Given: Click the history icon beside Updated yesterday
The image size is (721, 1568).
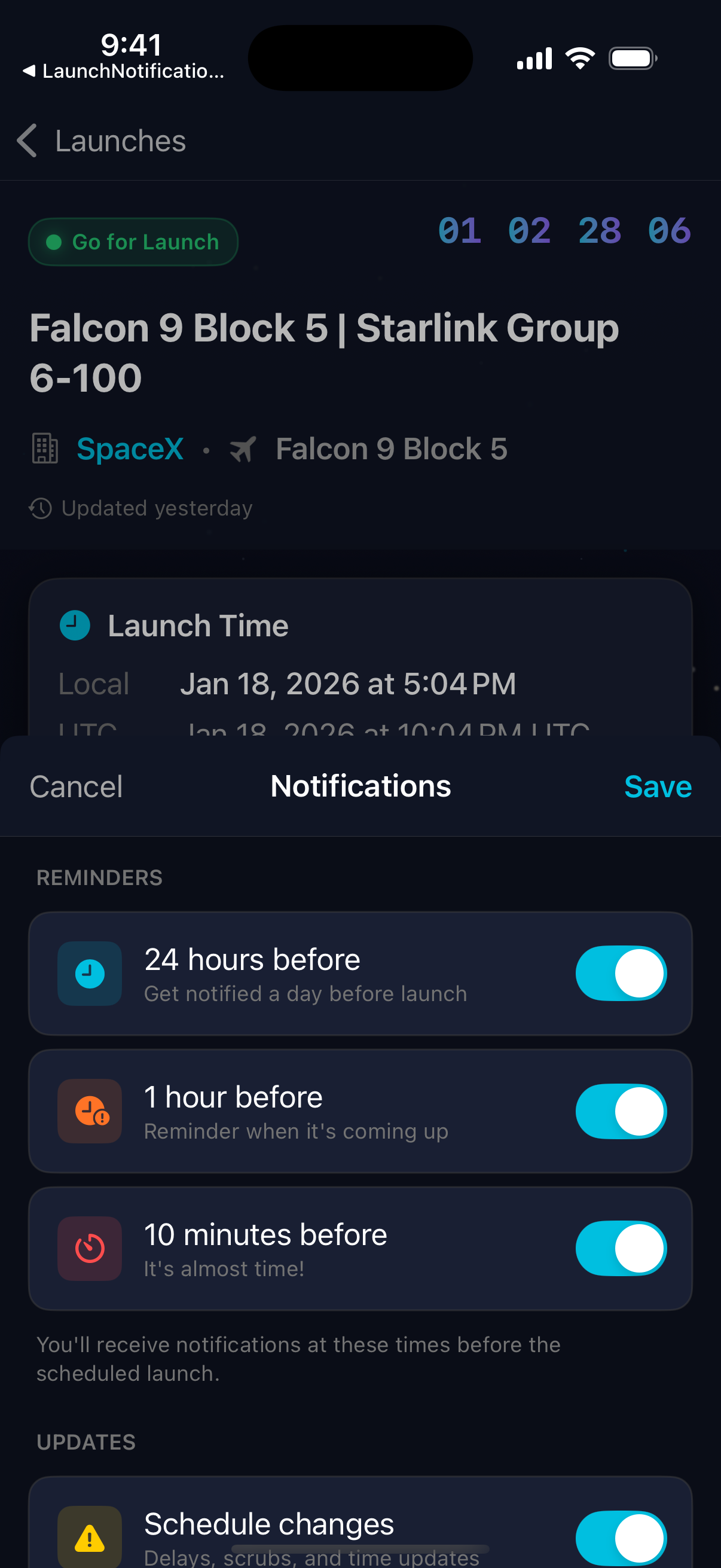Looking at the screenshot, I should (x=40, y=508).
